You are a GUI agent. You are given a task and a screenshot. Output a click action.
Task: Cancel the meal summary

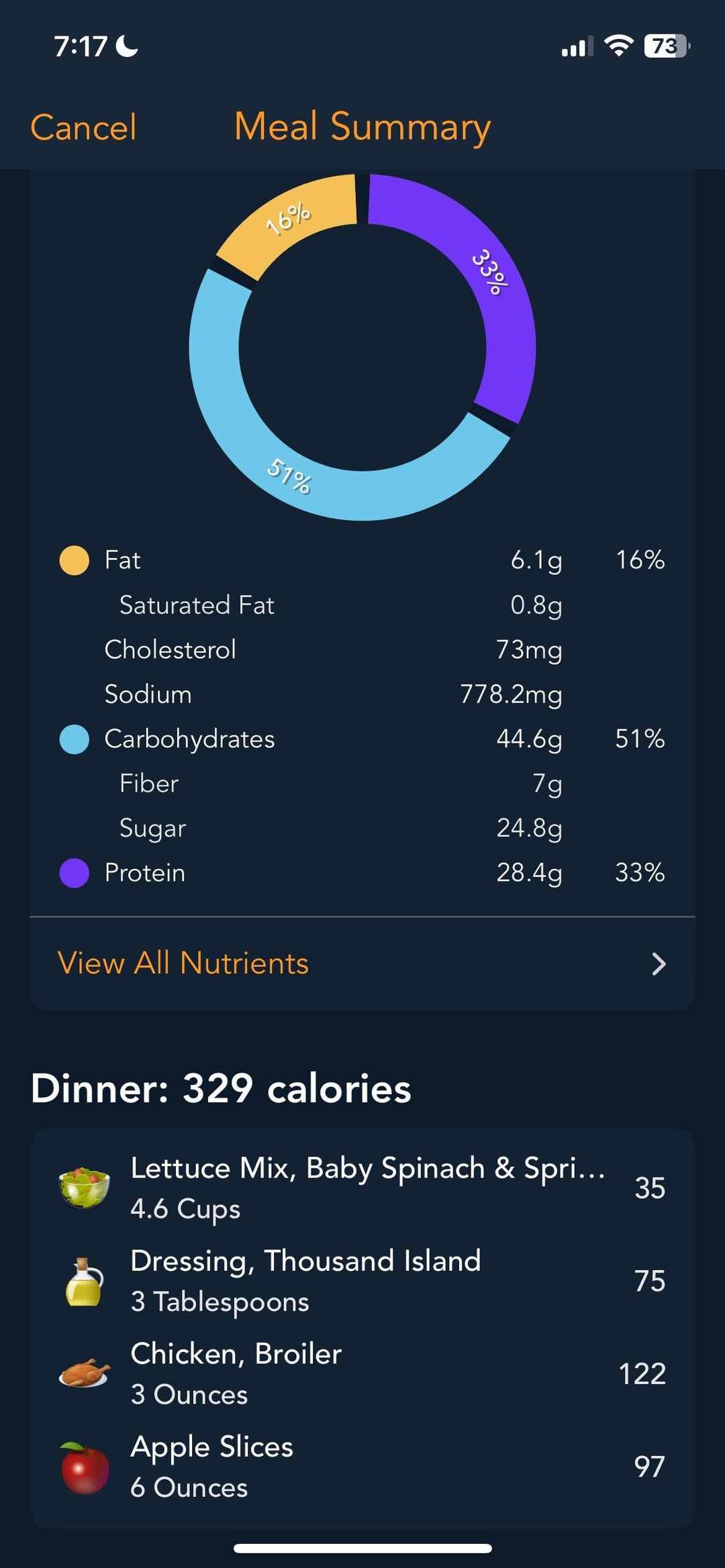coord(83,127)
